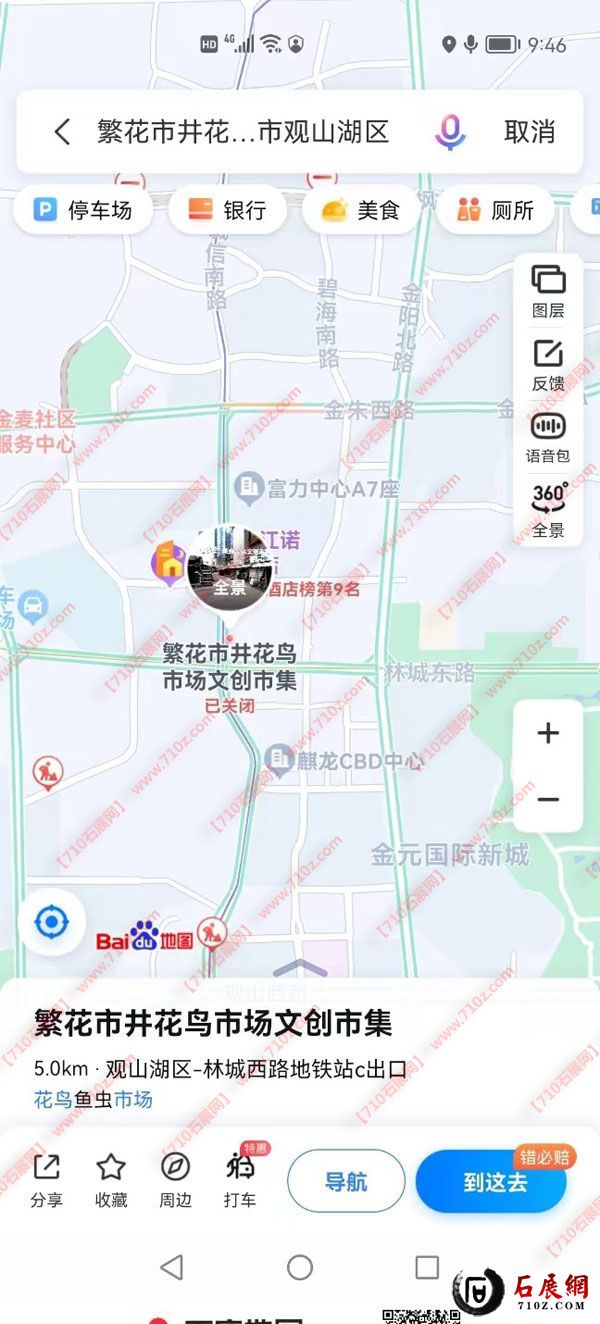600x1324 pixels.
Task: Open the 图层 map layers option
Action: 548,291
